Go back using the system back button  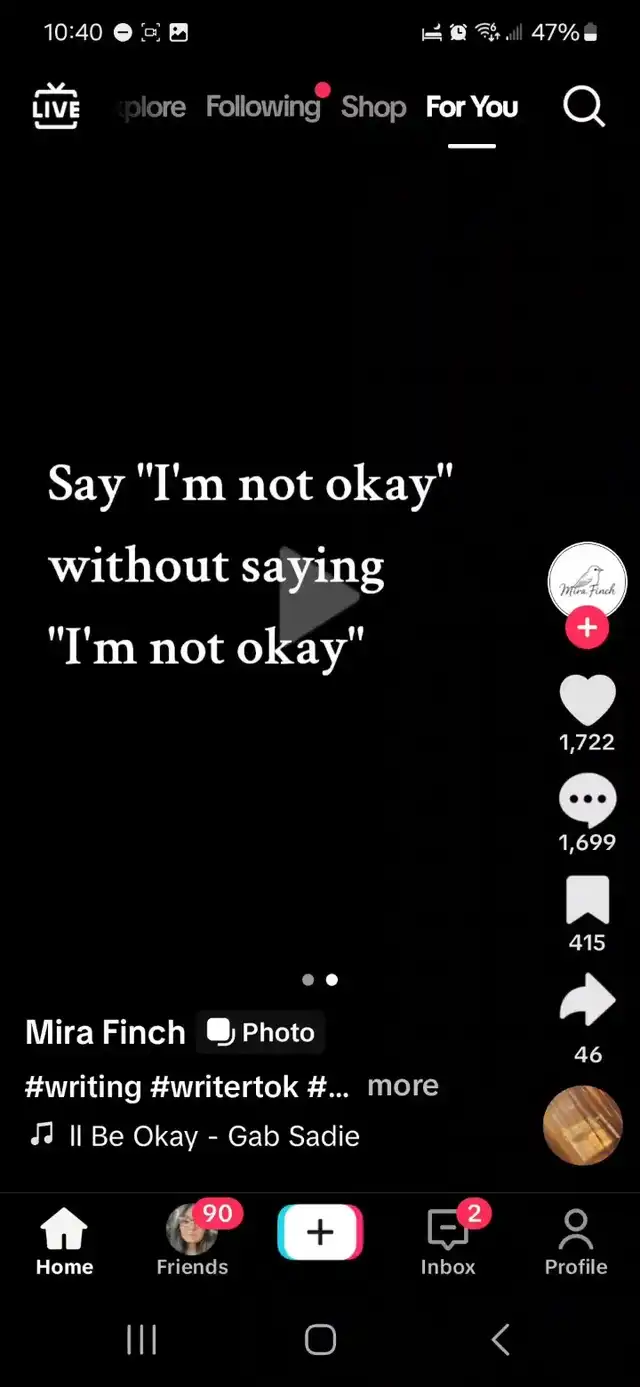tap(501, 1339)
